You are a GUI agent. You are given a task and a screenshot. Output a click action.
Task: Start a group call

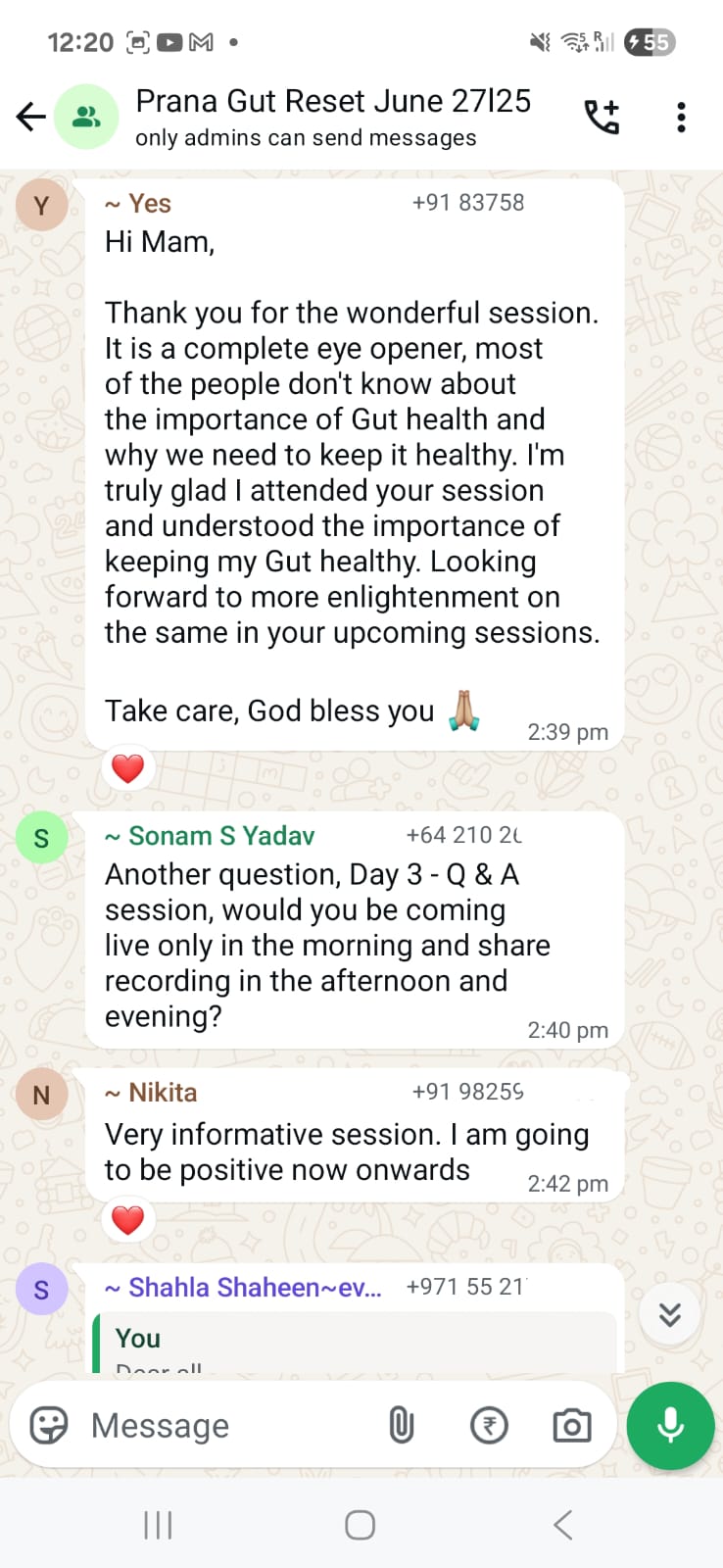[x=602, y=117]
